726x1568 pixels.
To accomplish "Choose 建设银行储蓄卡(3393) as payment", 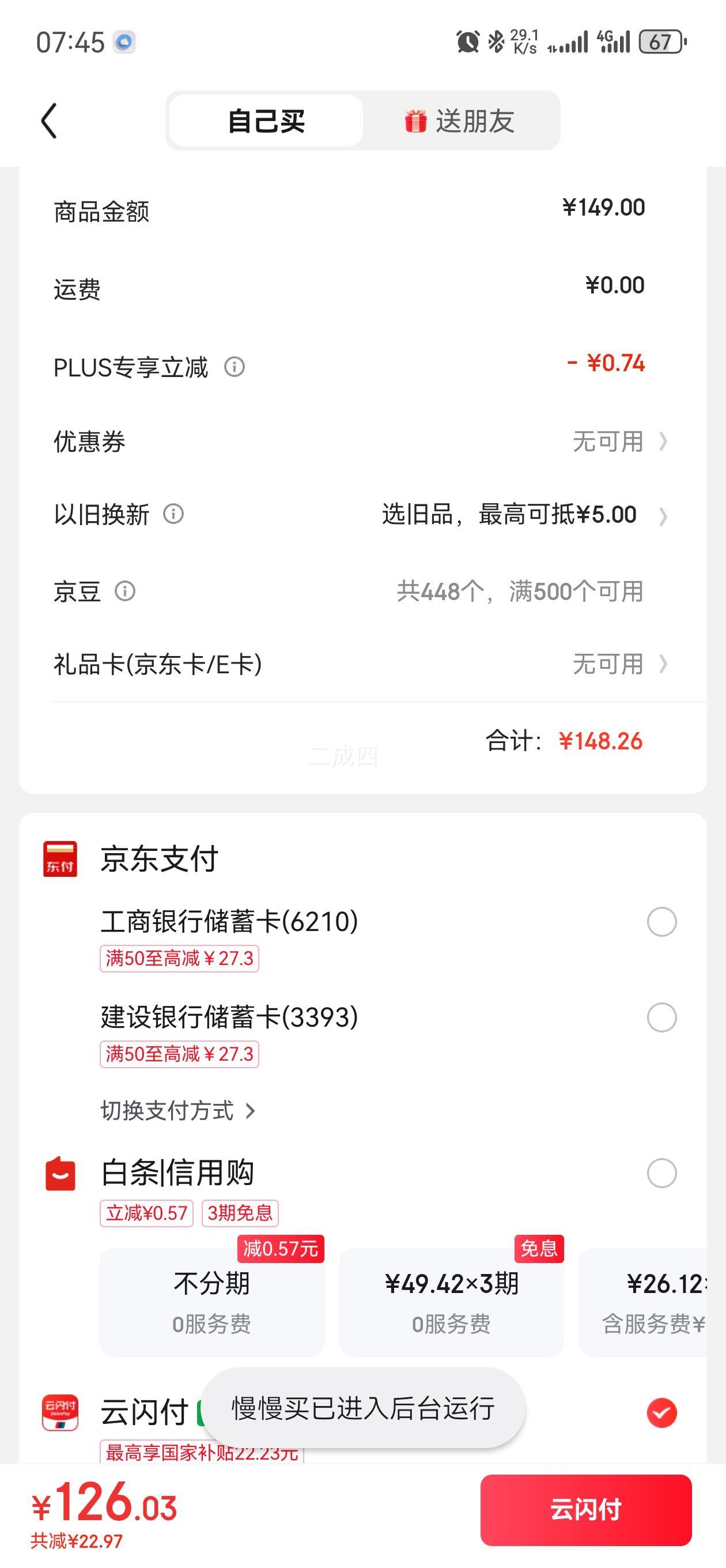I will [661, 1017].
